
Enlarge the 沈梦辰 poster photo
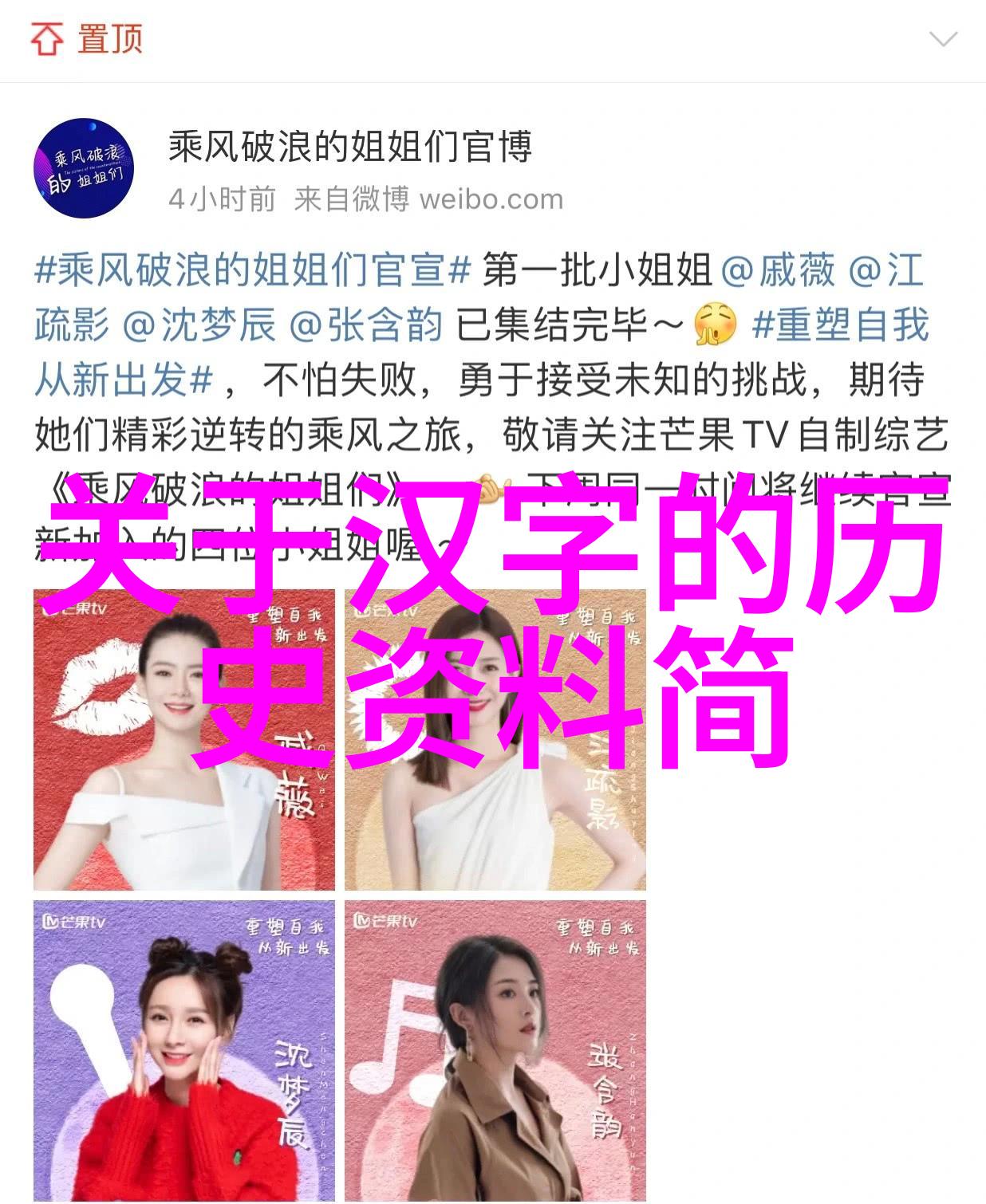pyautogui.click(x=184, y=1050)
